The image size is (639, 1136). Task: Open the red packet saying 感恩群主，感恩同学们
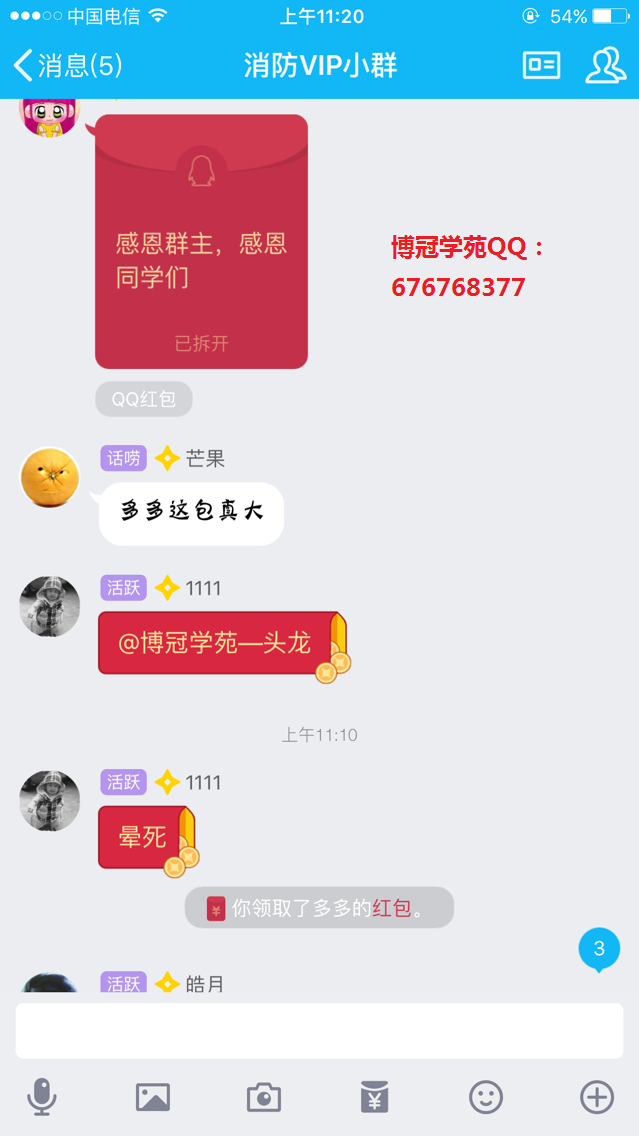201,242
